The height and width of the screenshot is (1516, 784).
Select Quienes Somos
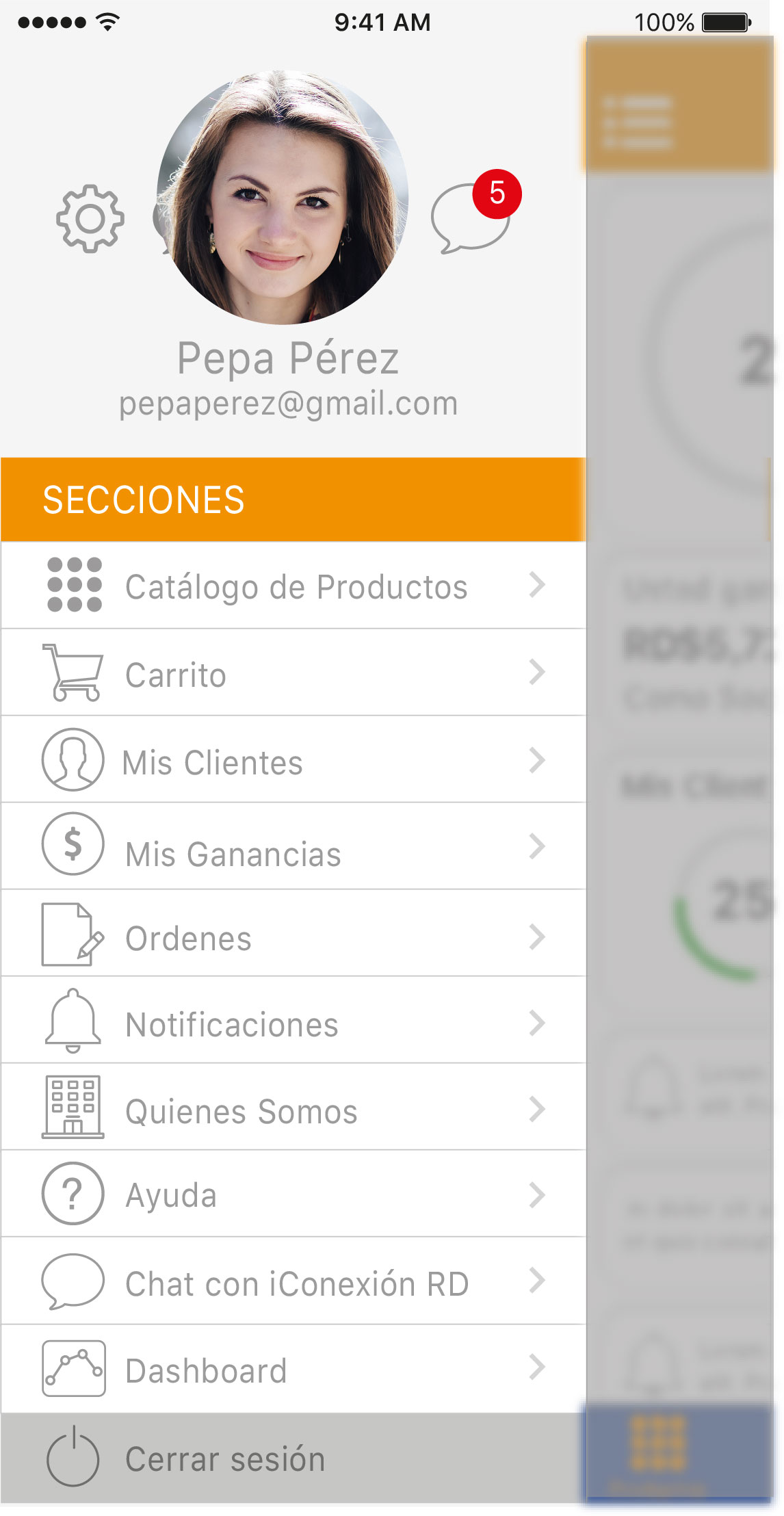pyautogui.click(x=293, y=1107)
